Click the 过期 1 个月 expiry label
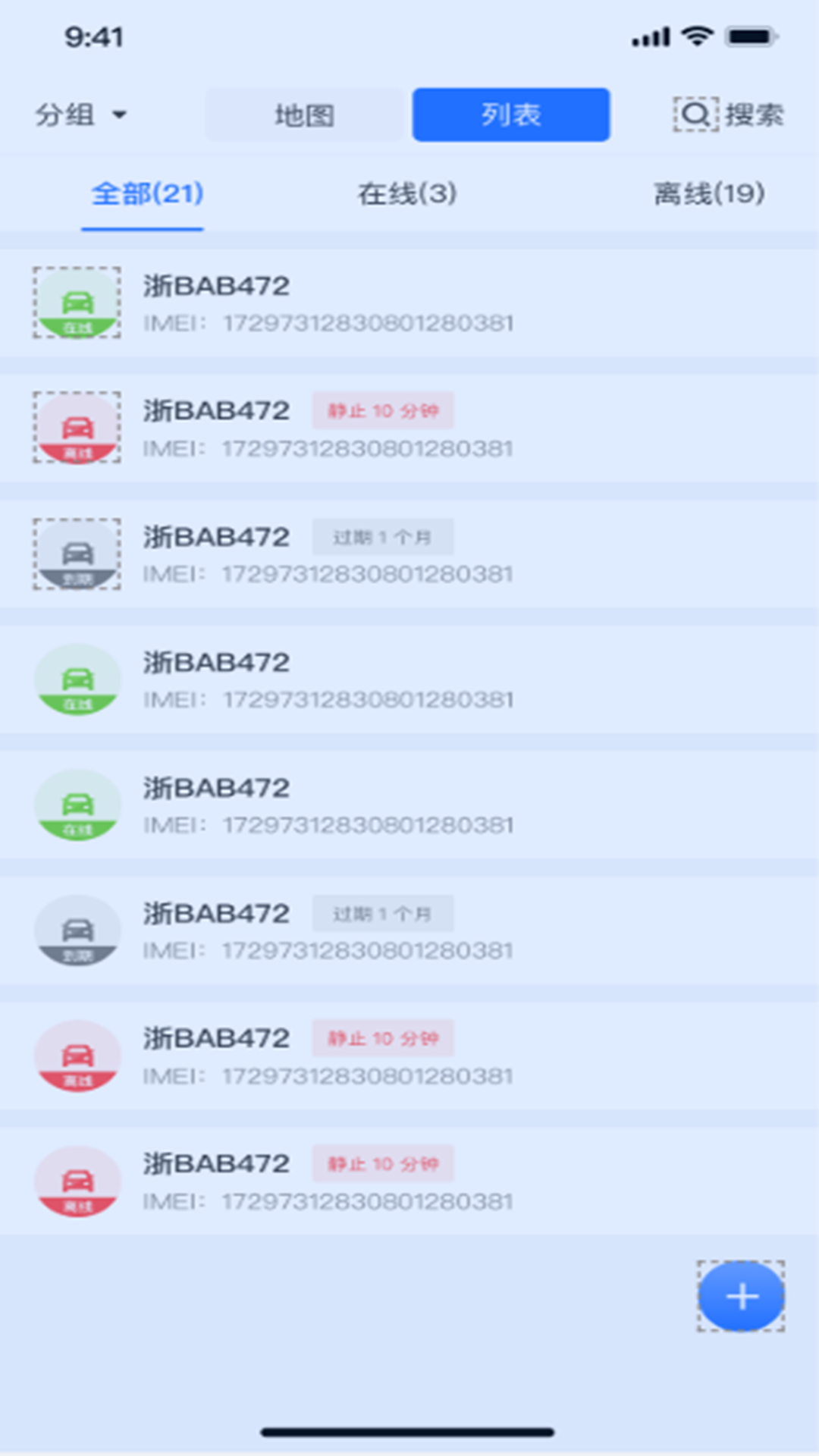 coord(383,535)
